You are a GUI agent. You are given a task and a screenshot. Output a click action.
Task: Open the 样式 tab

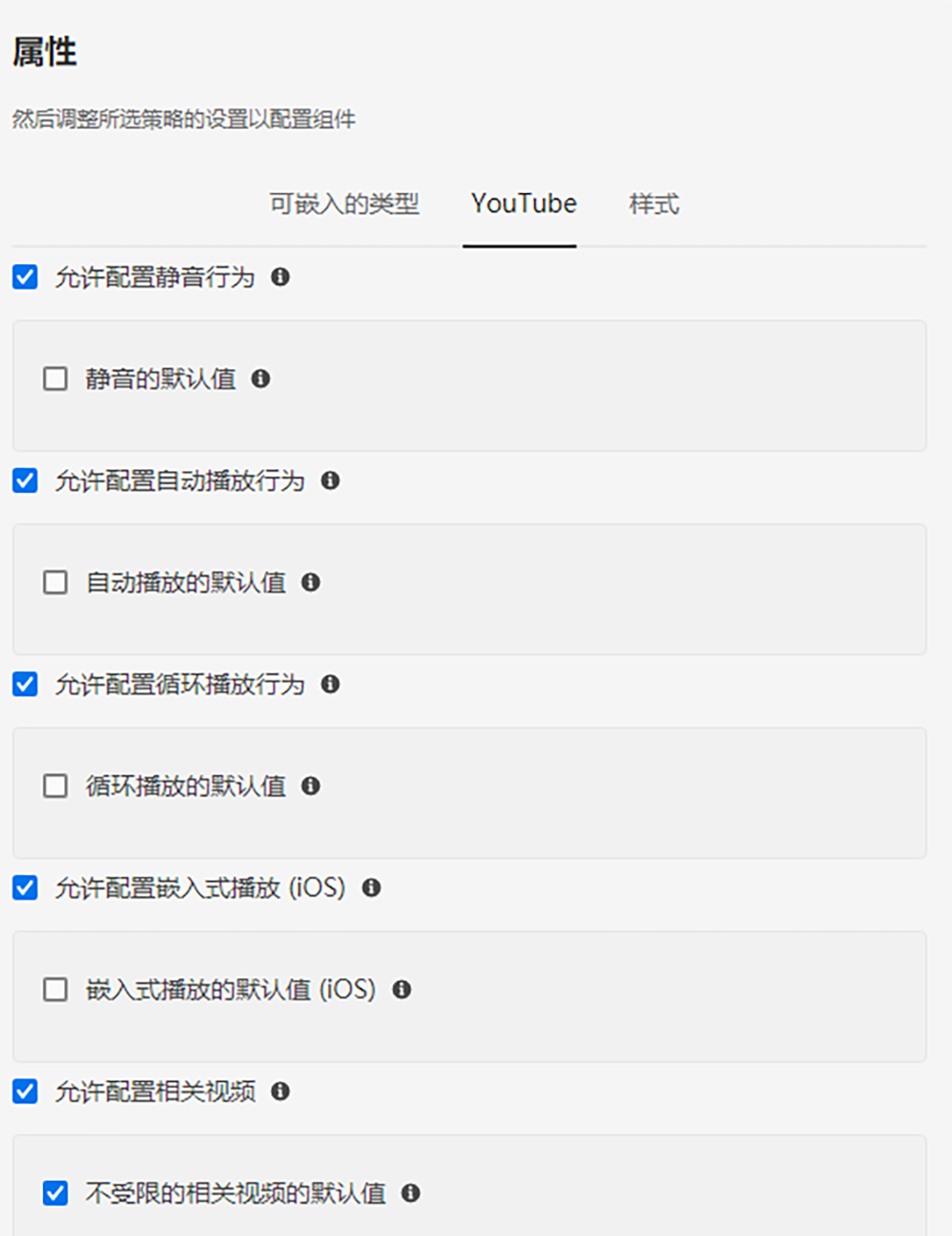(654, 205)
